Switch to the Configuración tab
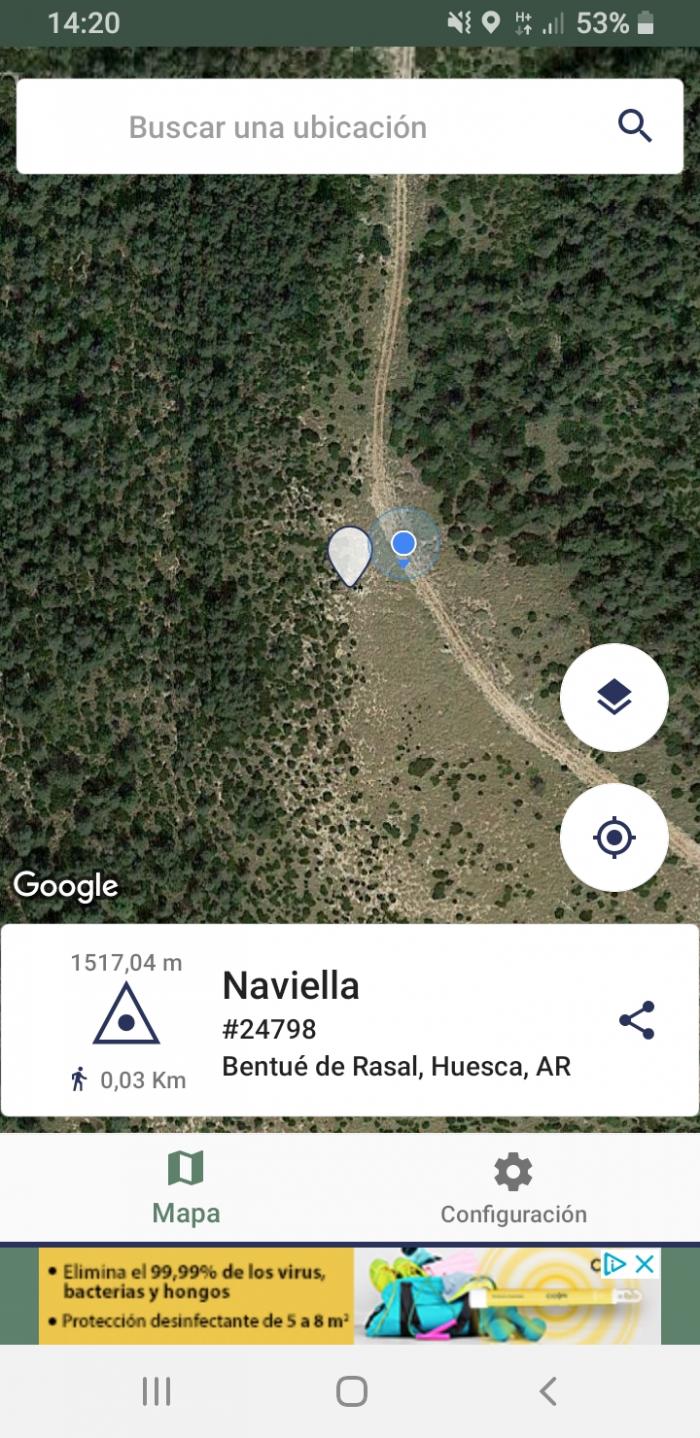The height and width of the screenshot is (1438, 700). [x=513, y=1188]
